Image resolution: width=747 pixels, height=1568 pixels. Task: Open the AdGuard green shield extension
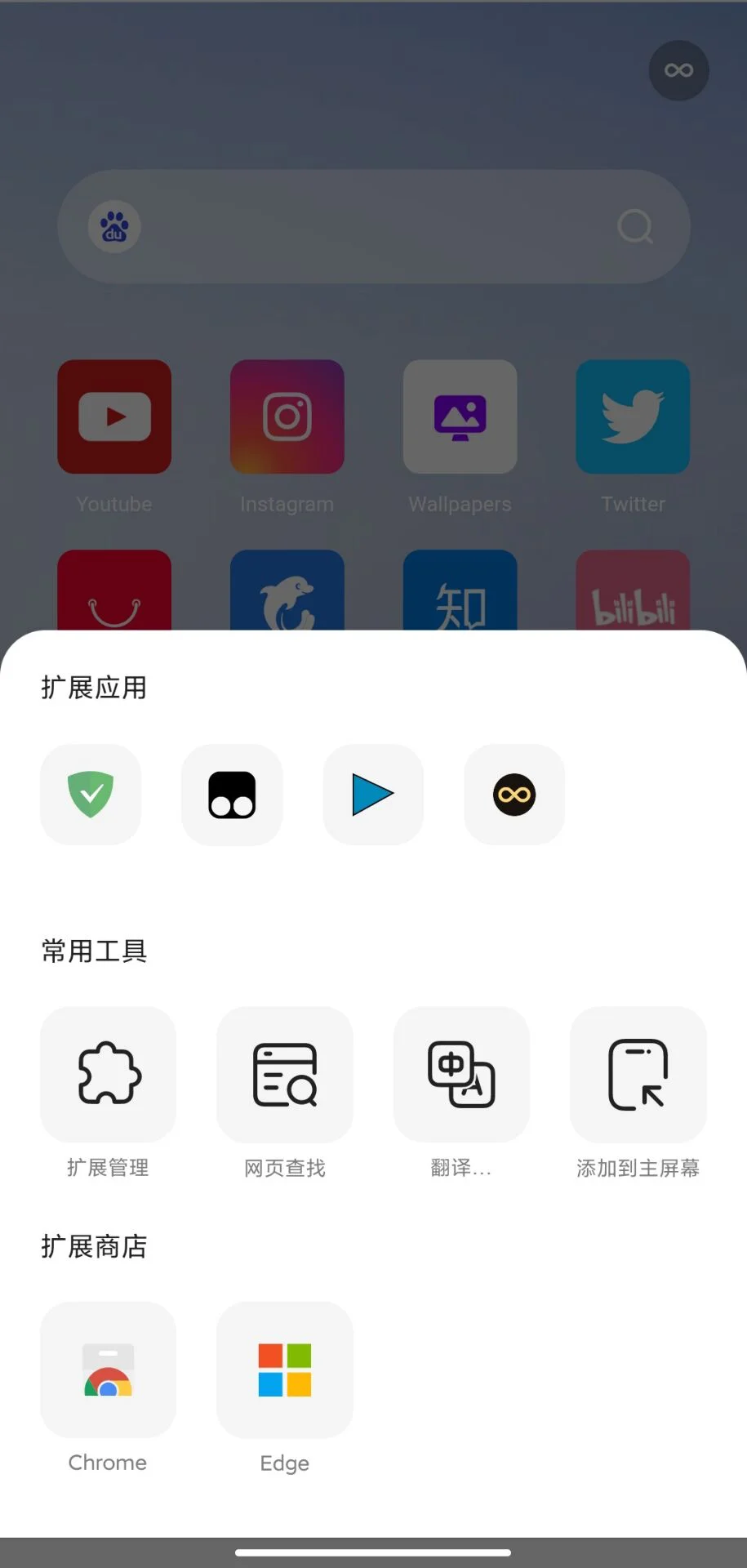point(91,794)
